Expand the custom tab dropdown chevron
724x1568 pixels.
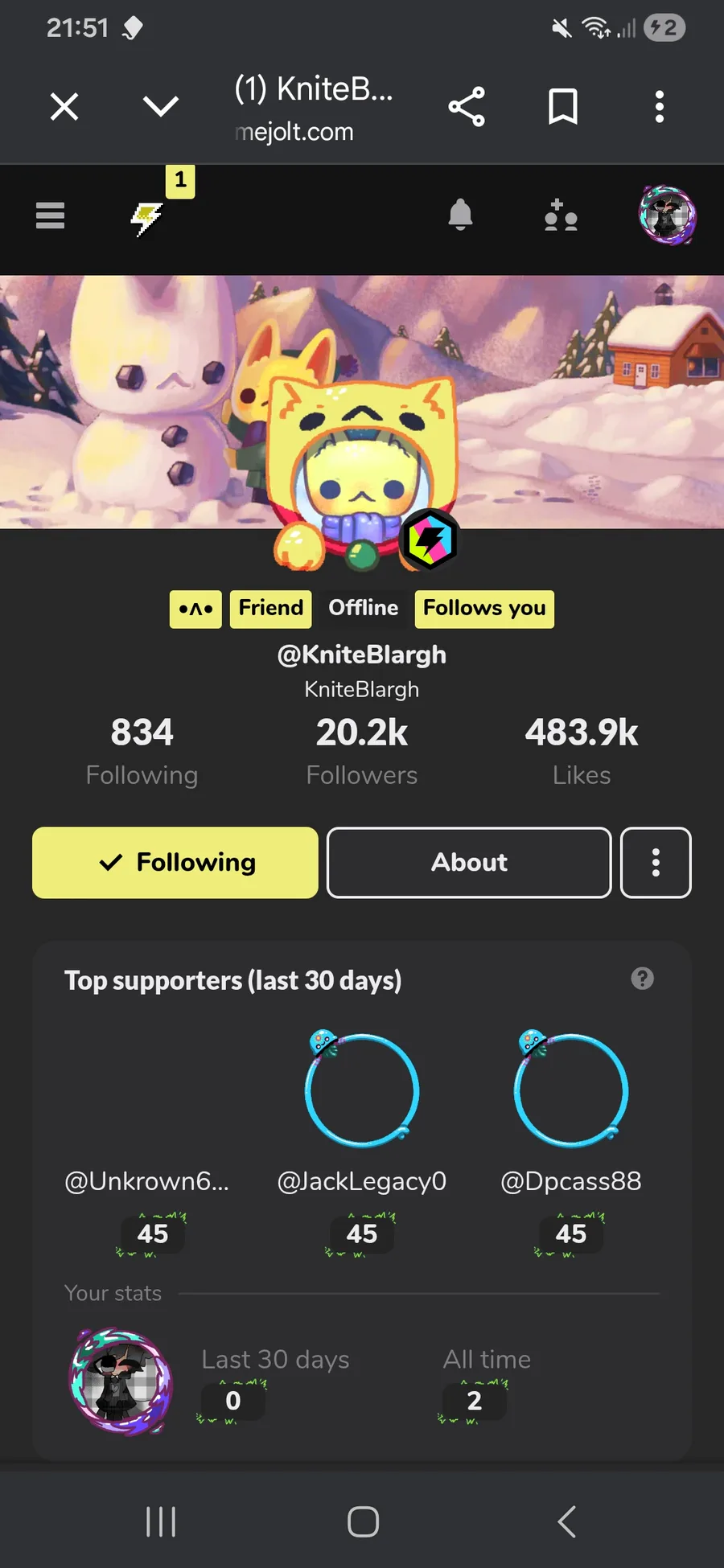pos(161,106)
